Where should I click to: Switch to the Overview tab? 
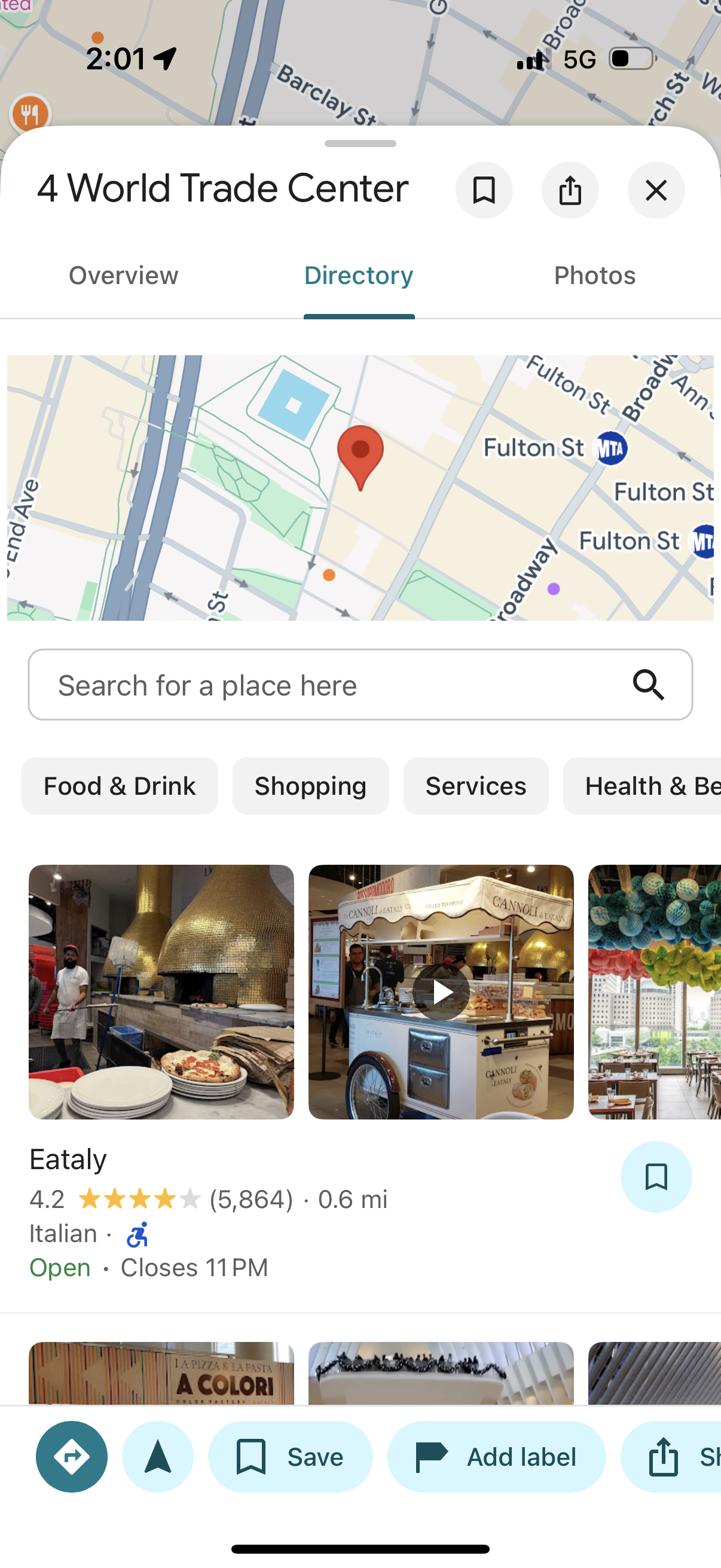coord(123,275)
